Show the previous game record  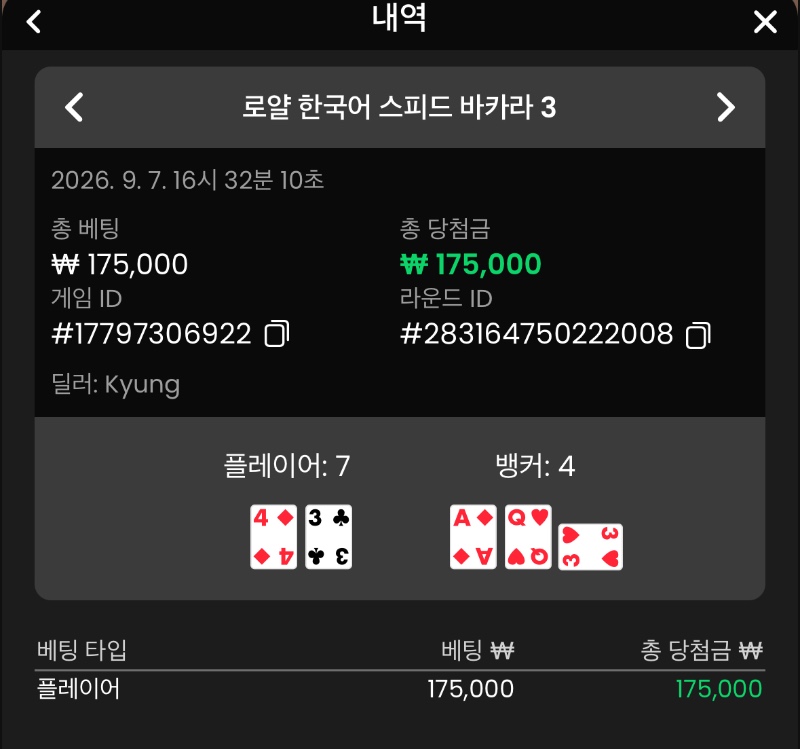click(74, 107)
